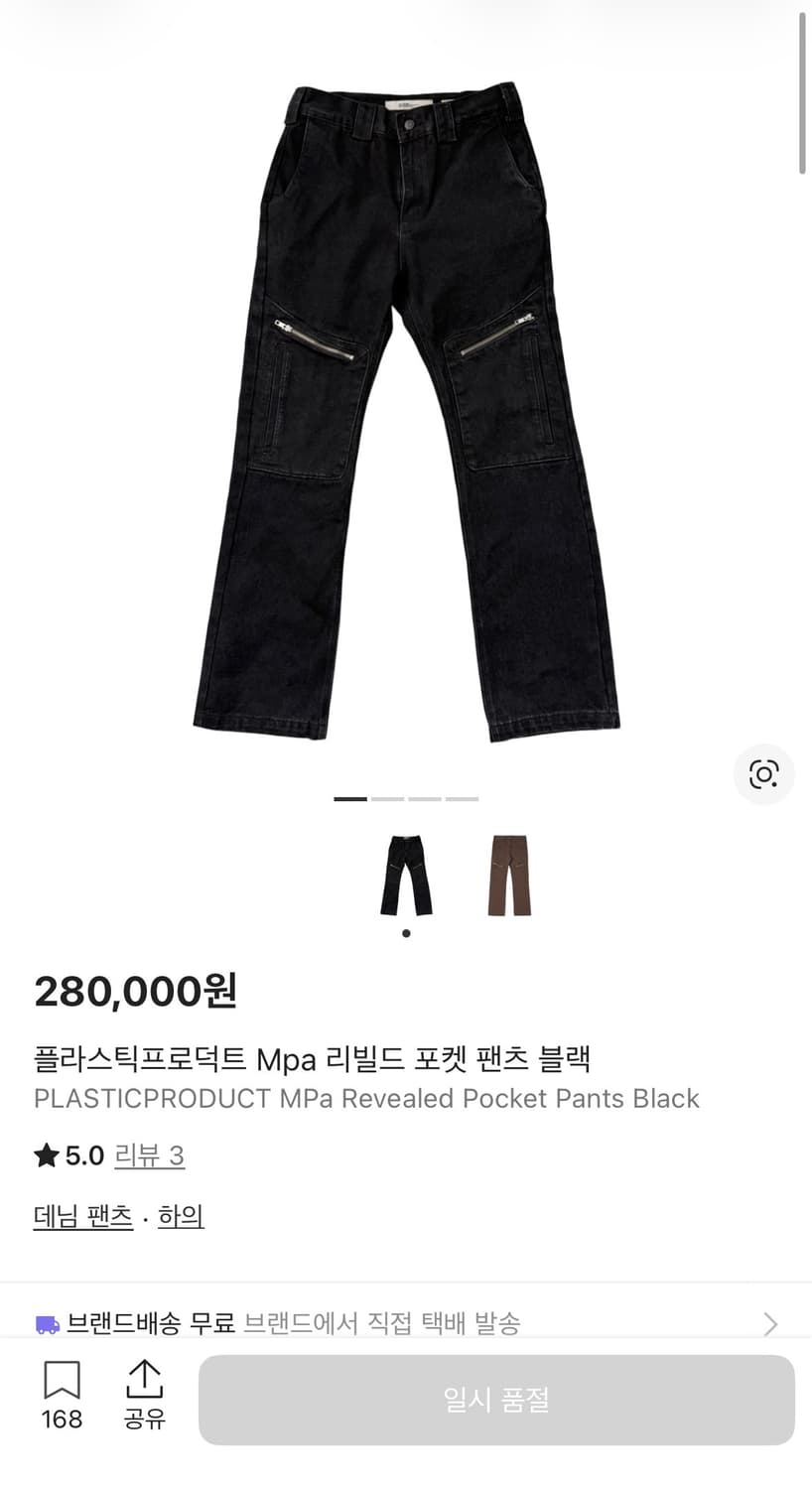This screenshot has height=1489, width=812.
Task: Expand the 브랜드배송 delivery details chevron
Action: point(770,1323)
